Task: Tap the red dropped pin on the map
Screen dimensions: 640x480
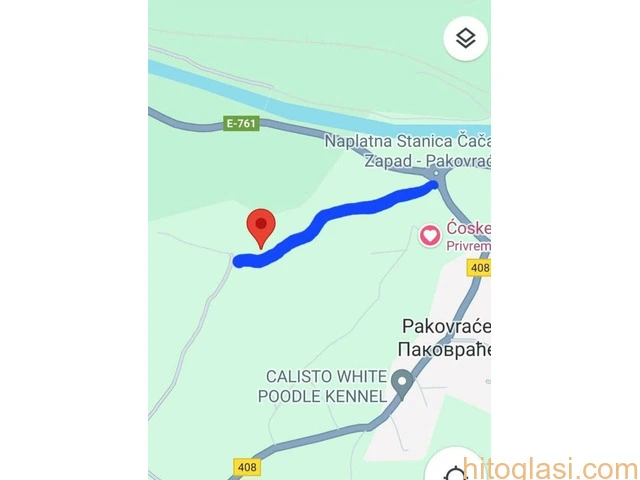Action: click(x=261, y=226)
